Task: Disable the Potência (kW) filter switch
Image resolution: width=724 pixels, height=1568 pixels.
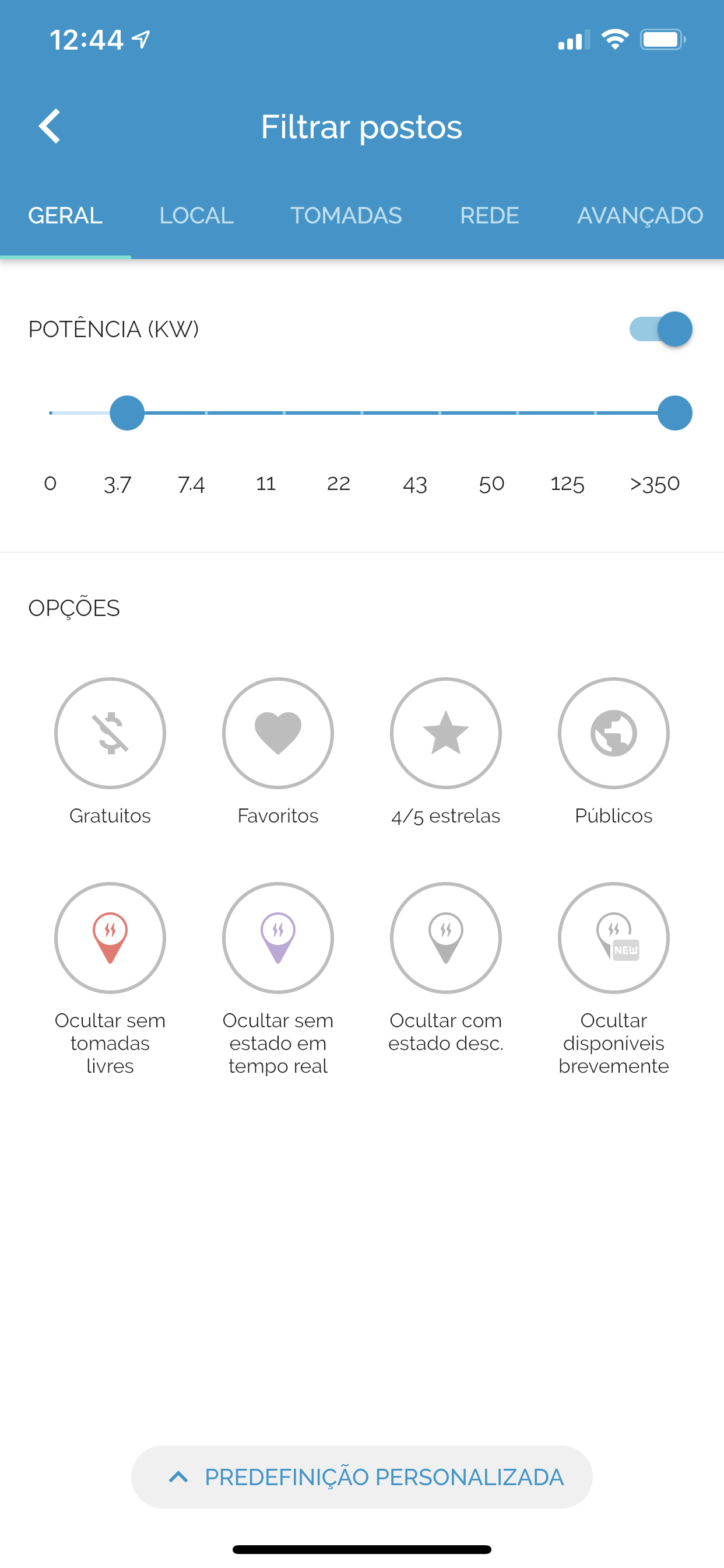Action: click(x=660, y=330)
